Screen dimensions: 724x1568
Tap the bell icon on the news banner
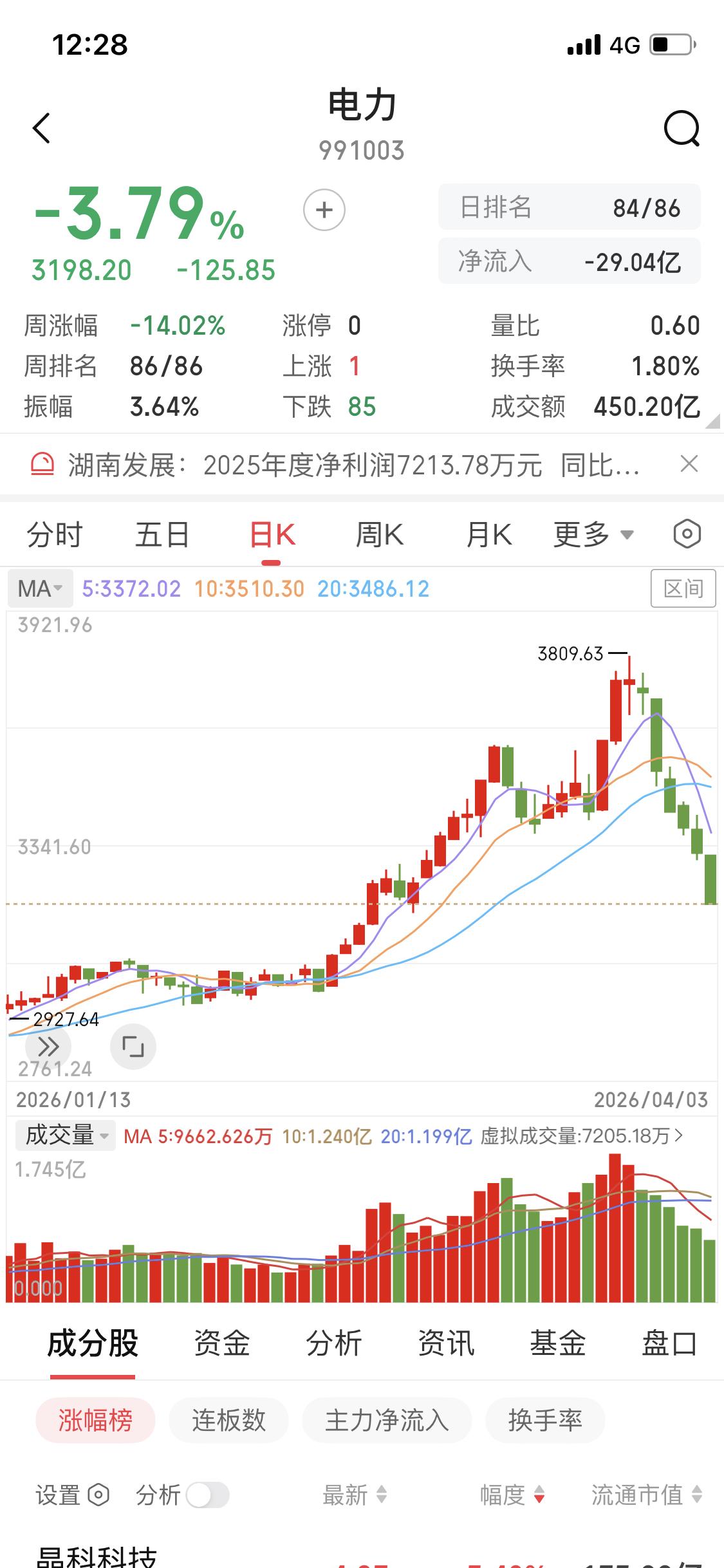(x=41, y=463)
